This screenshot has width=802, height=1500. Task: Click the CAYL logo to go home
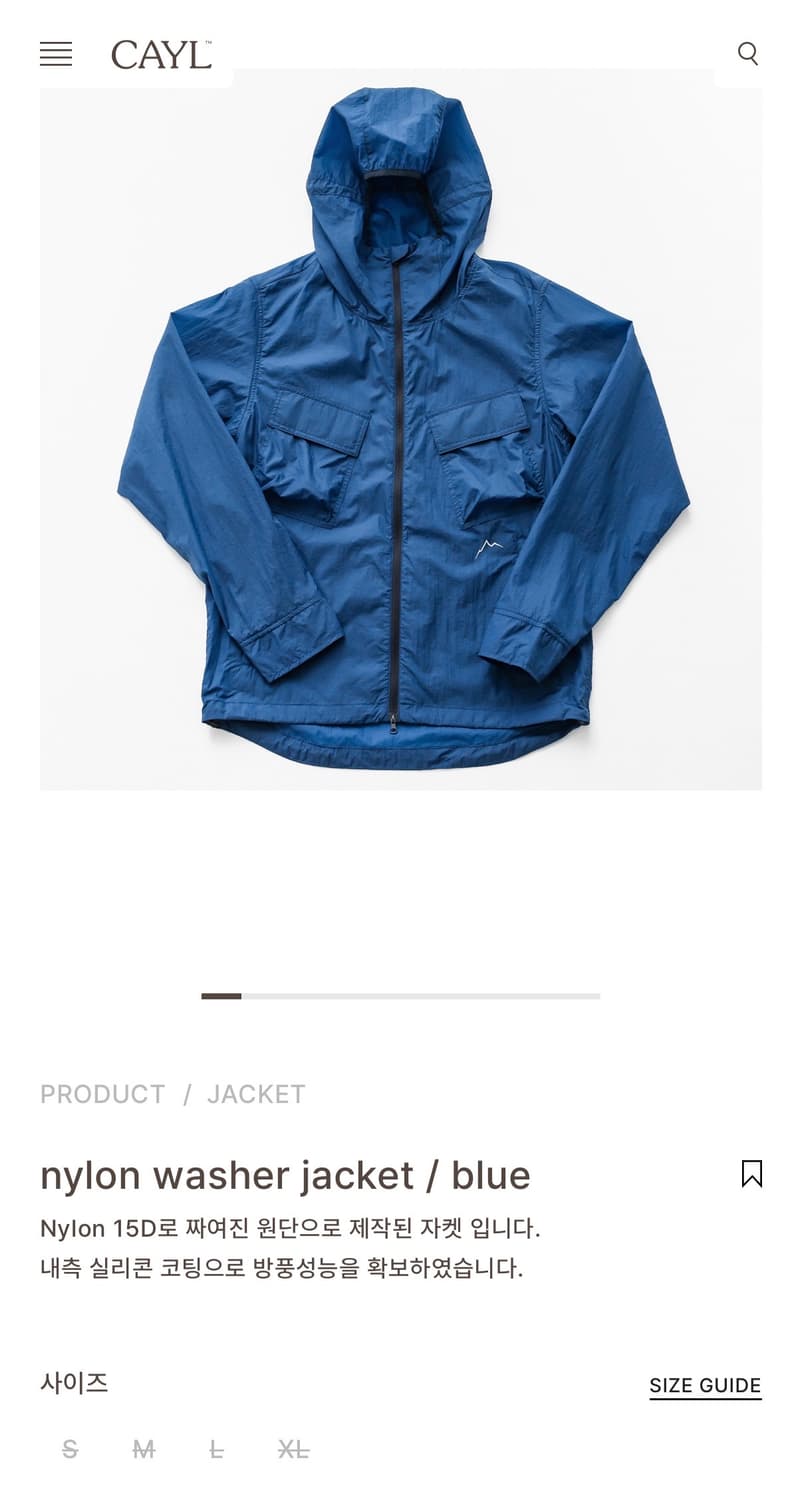click(160, 55)
